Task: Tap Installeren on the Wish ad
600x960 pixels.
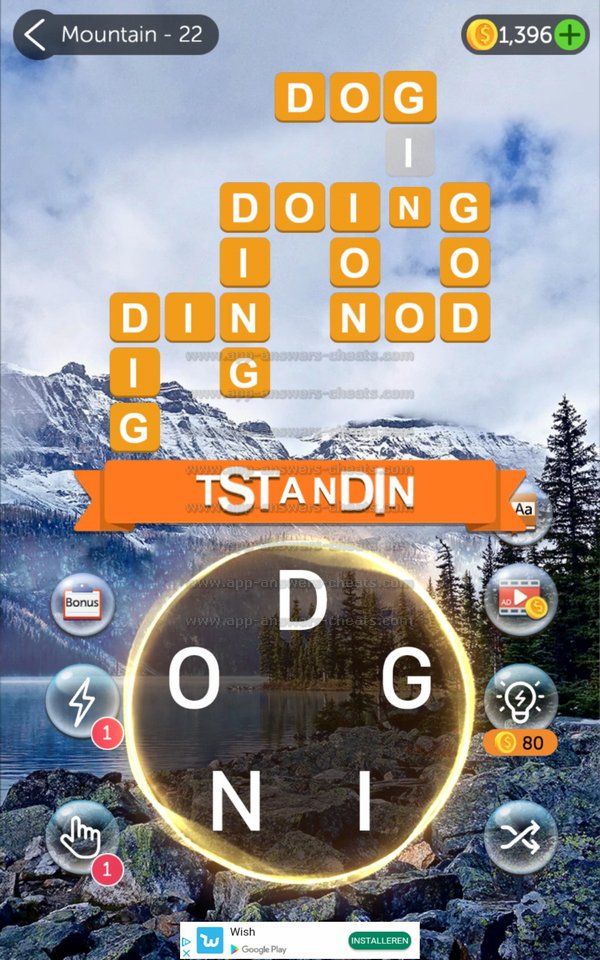Action: (380, 941)
